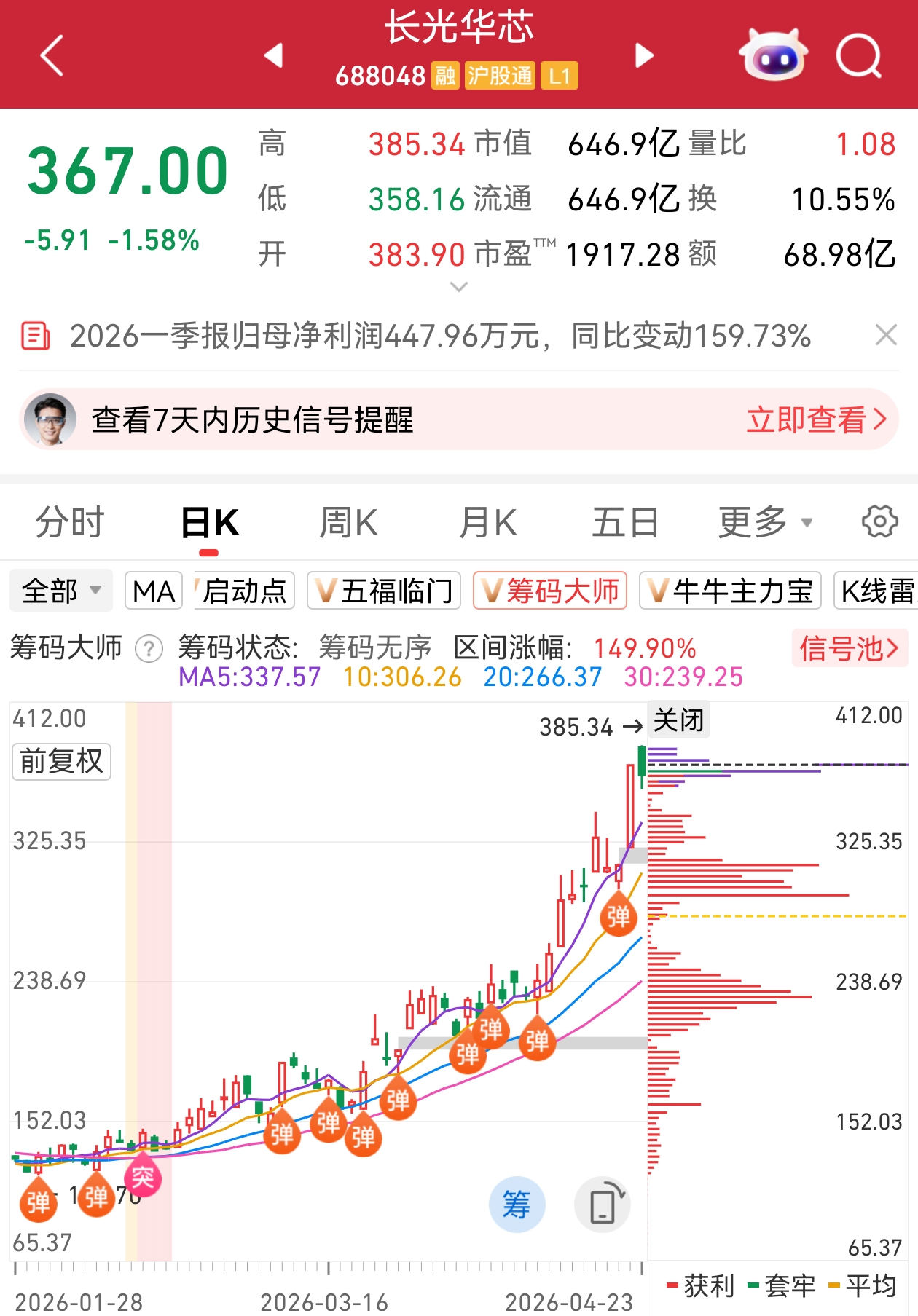Close the chip distribution panel with 关闭

click(678, 720)
